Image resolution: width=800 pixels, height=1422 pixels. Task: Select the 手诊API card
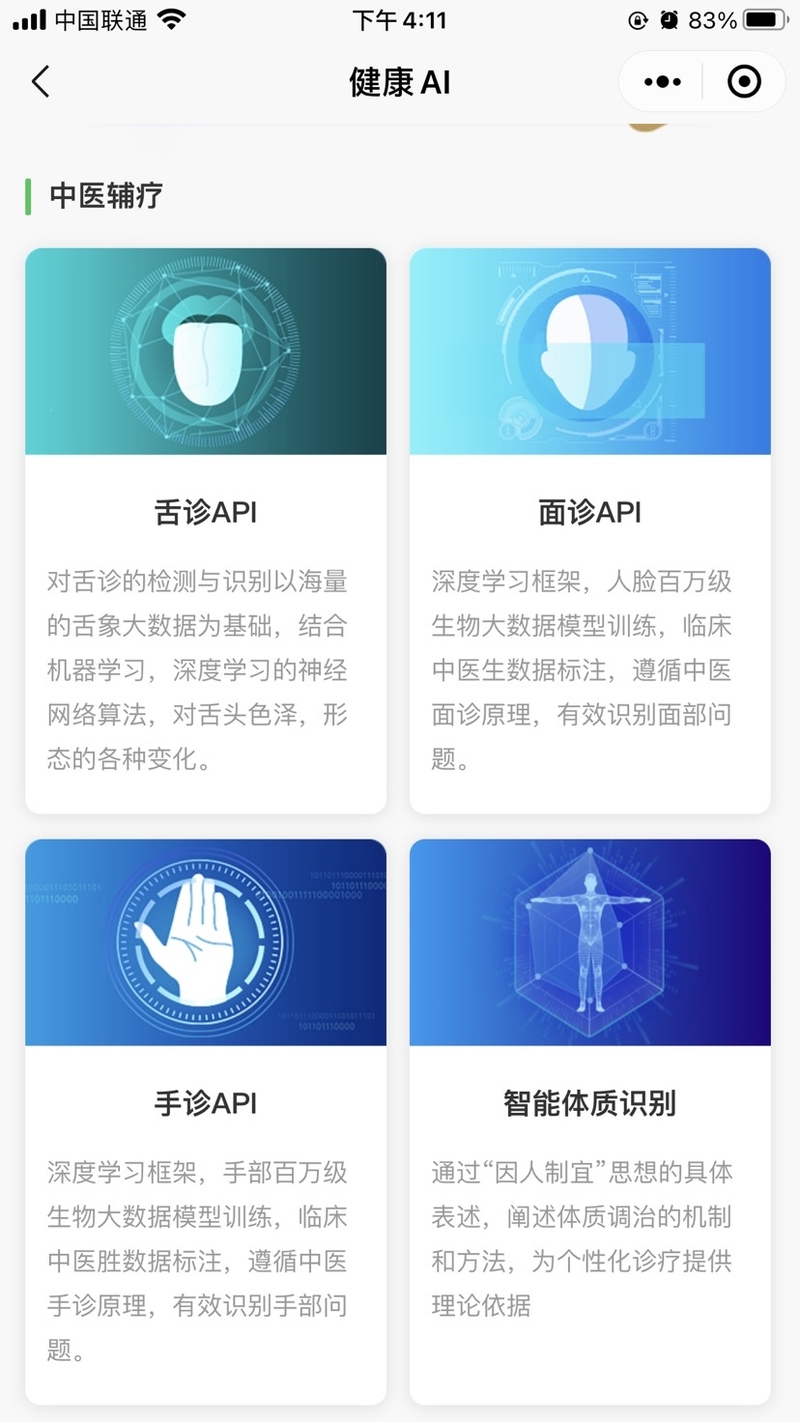206,1122
